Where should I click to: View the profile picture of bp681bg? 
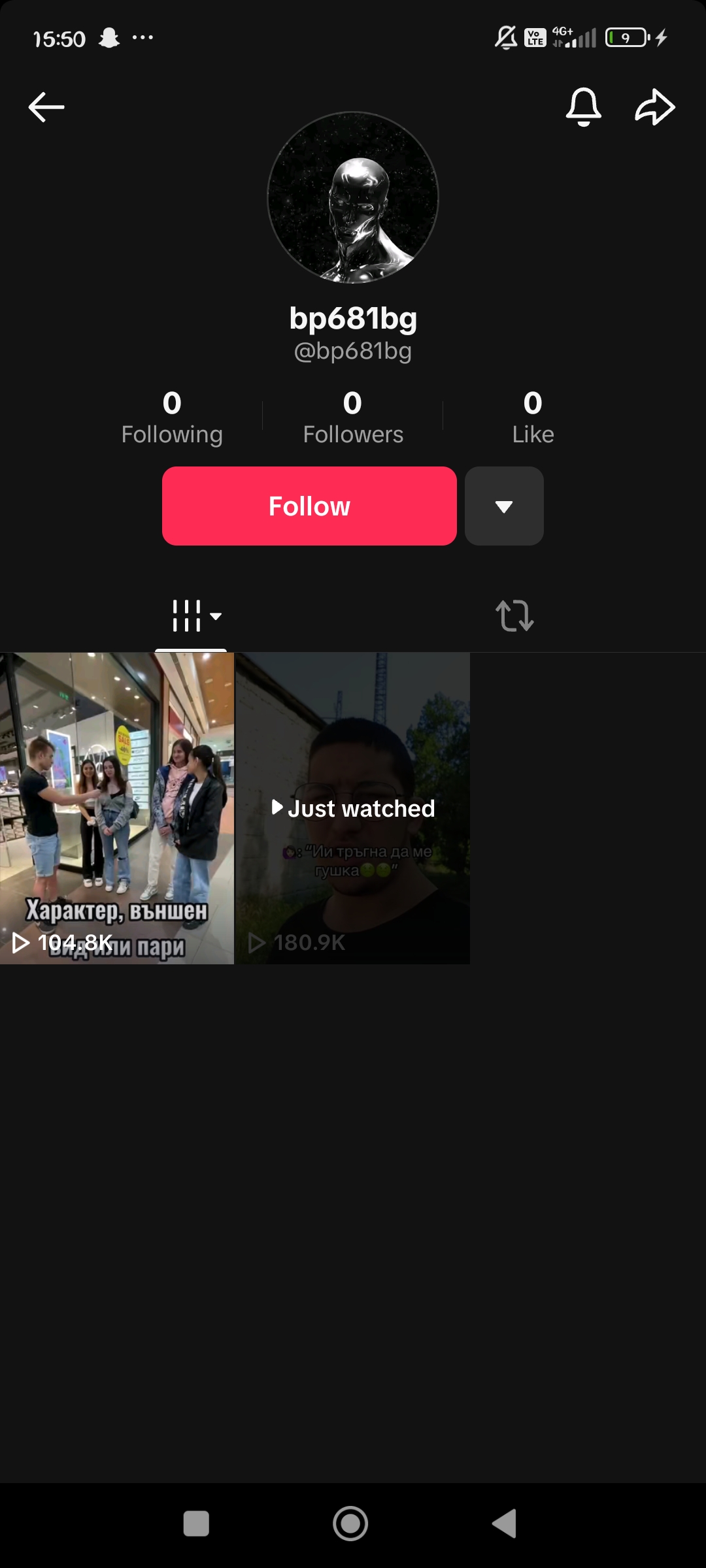point(353,197)
